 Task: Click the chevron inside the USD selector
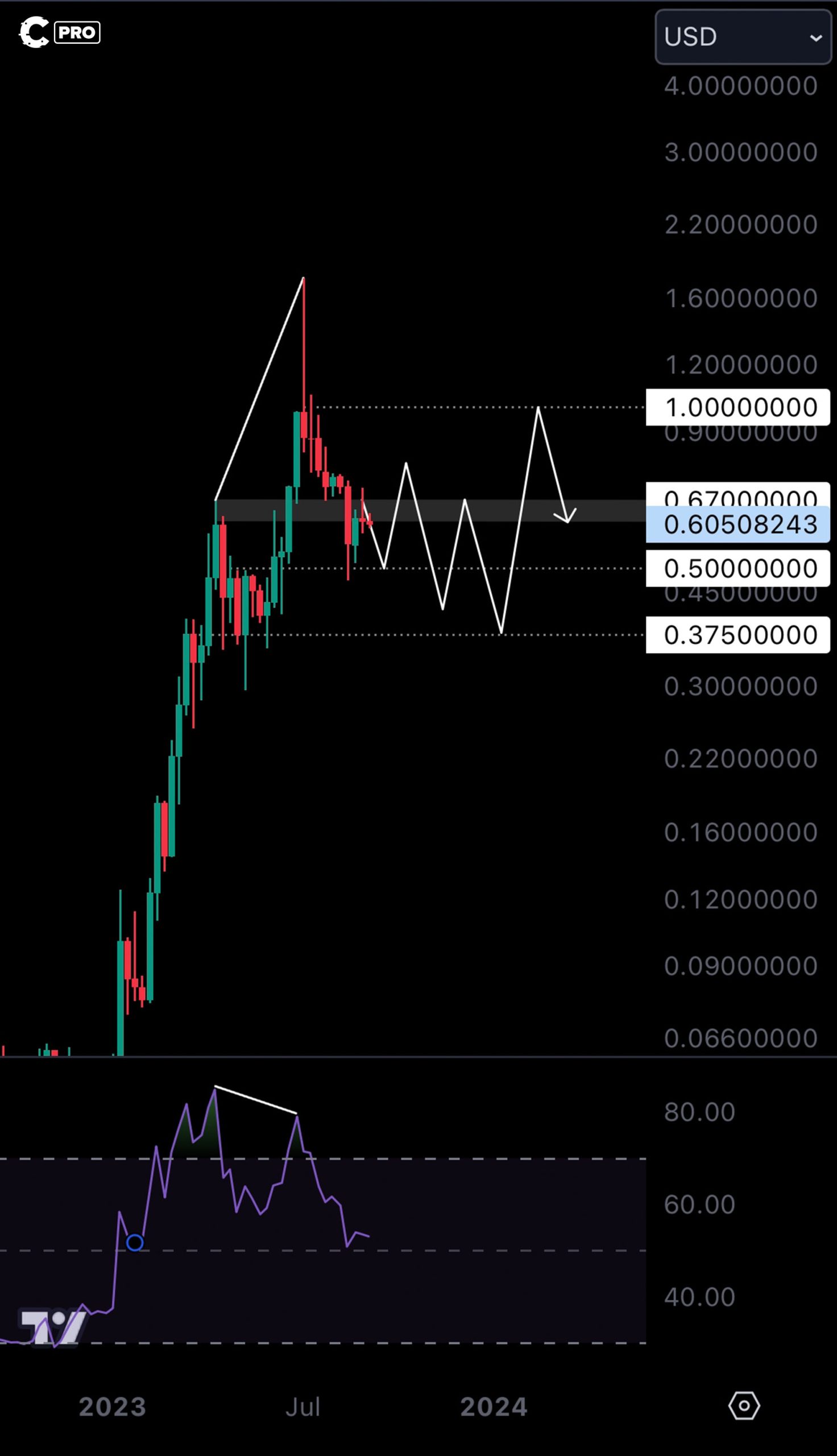tap(817, 38)
